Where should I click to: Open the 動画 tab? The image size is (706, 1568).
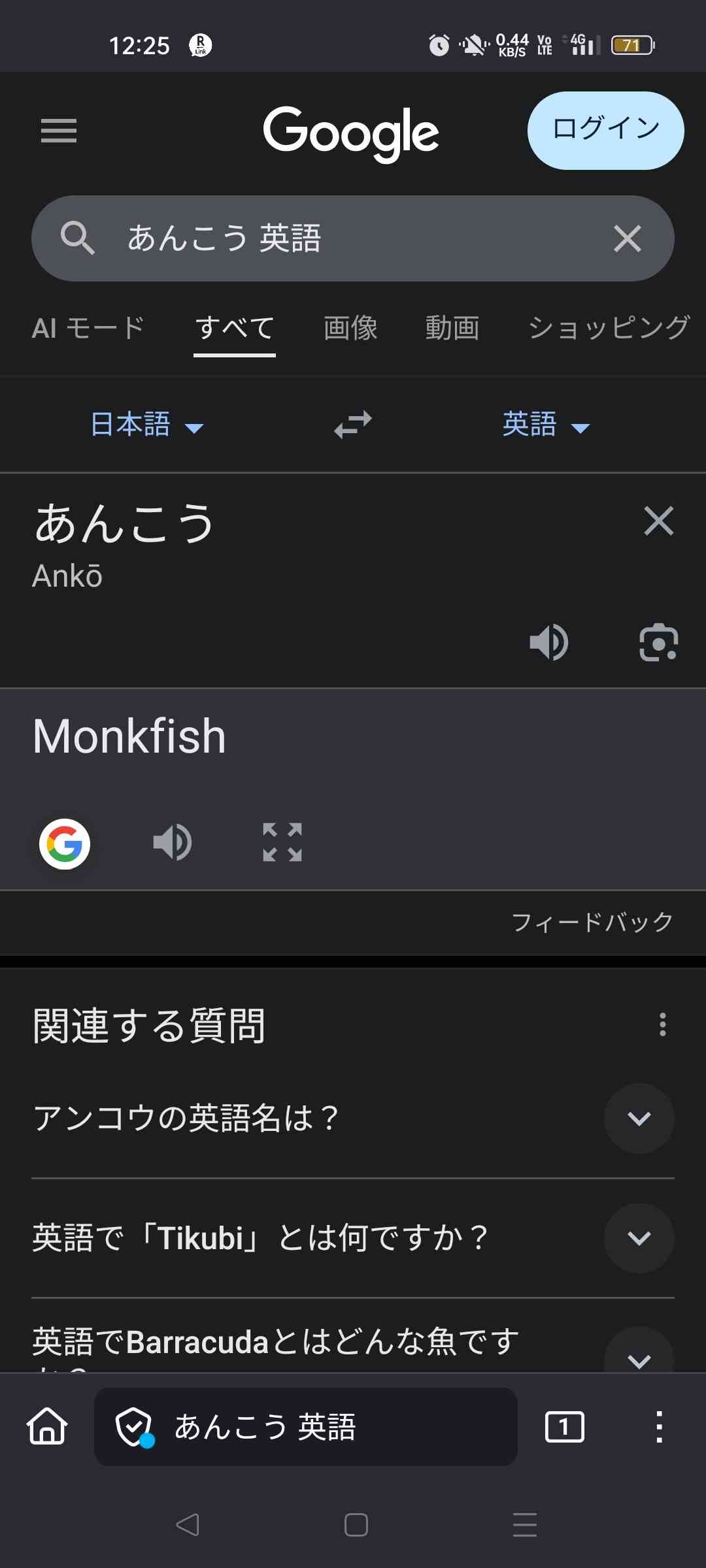click(x=452, y=328)
